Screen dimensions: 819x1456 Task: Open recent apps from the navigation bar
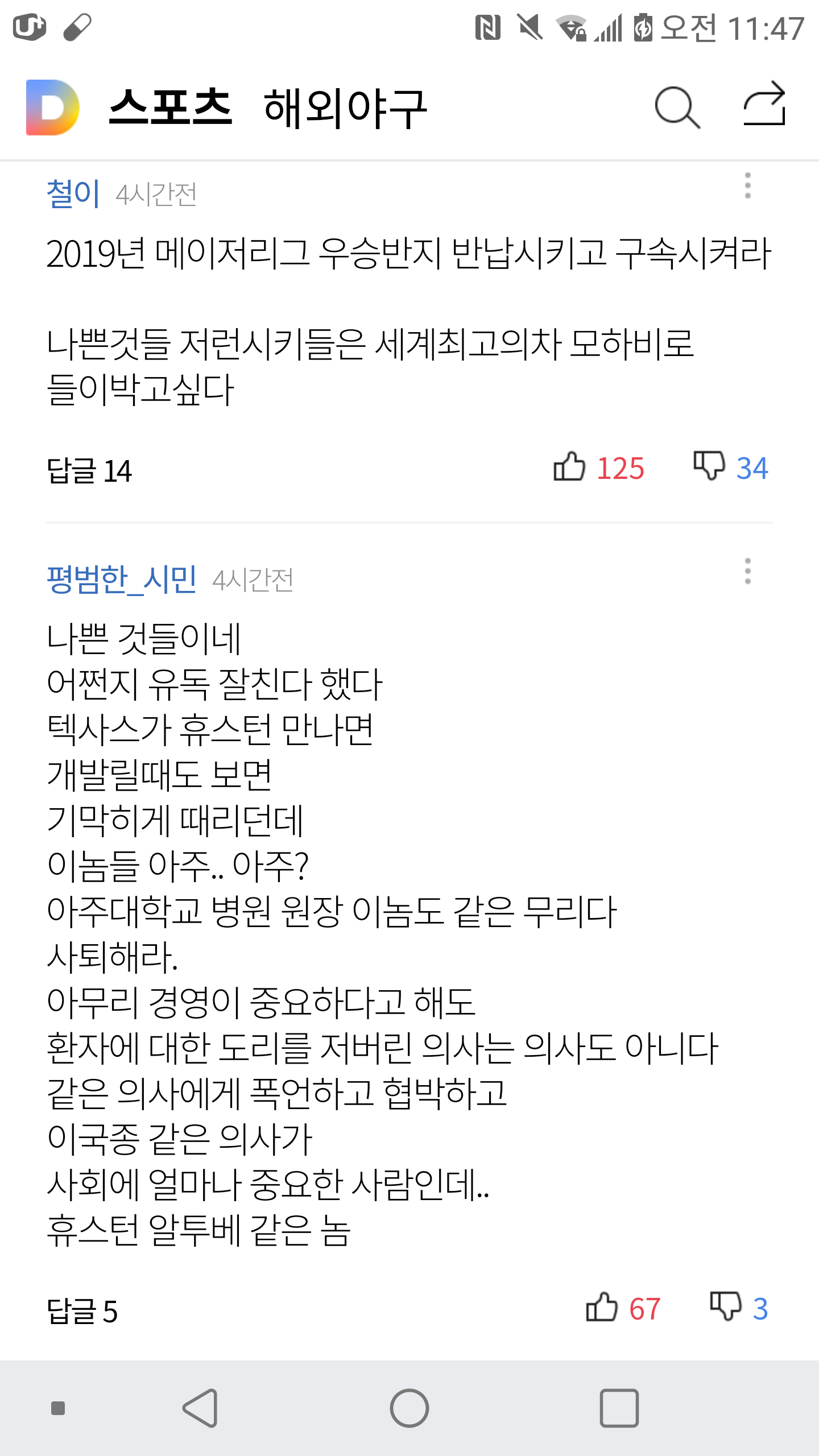[x=619, y=1408]
